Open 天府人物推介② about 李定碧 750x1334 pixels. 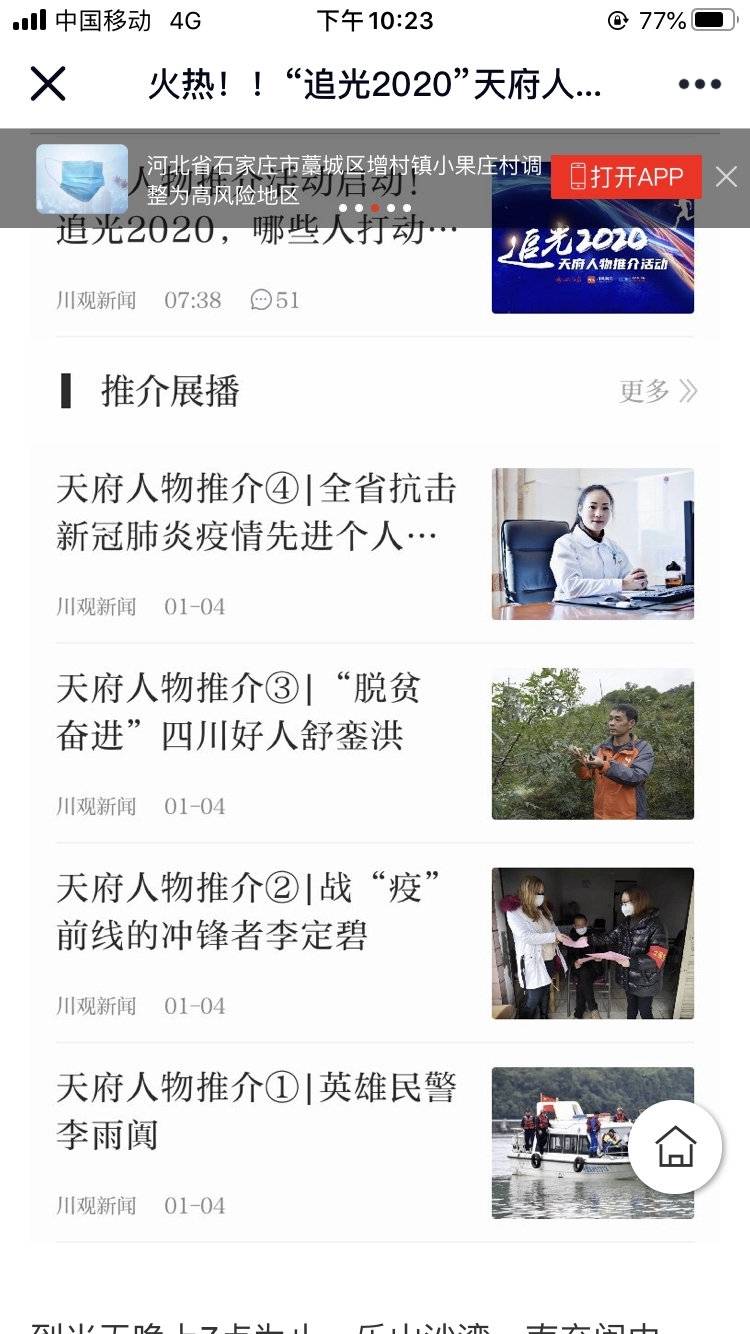click(x=249, y=911)
